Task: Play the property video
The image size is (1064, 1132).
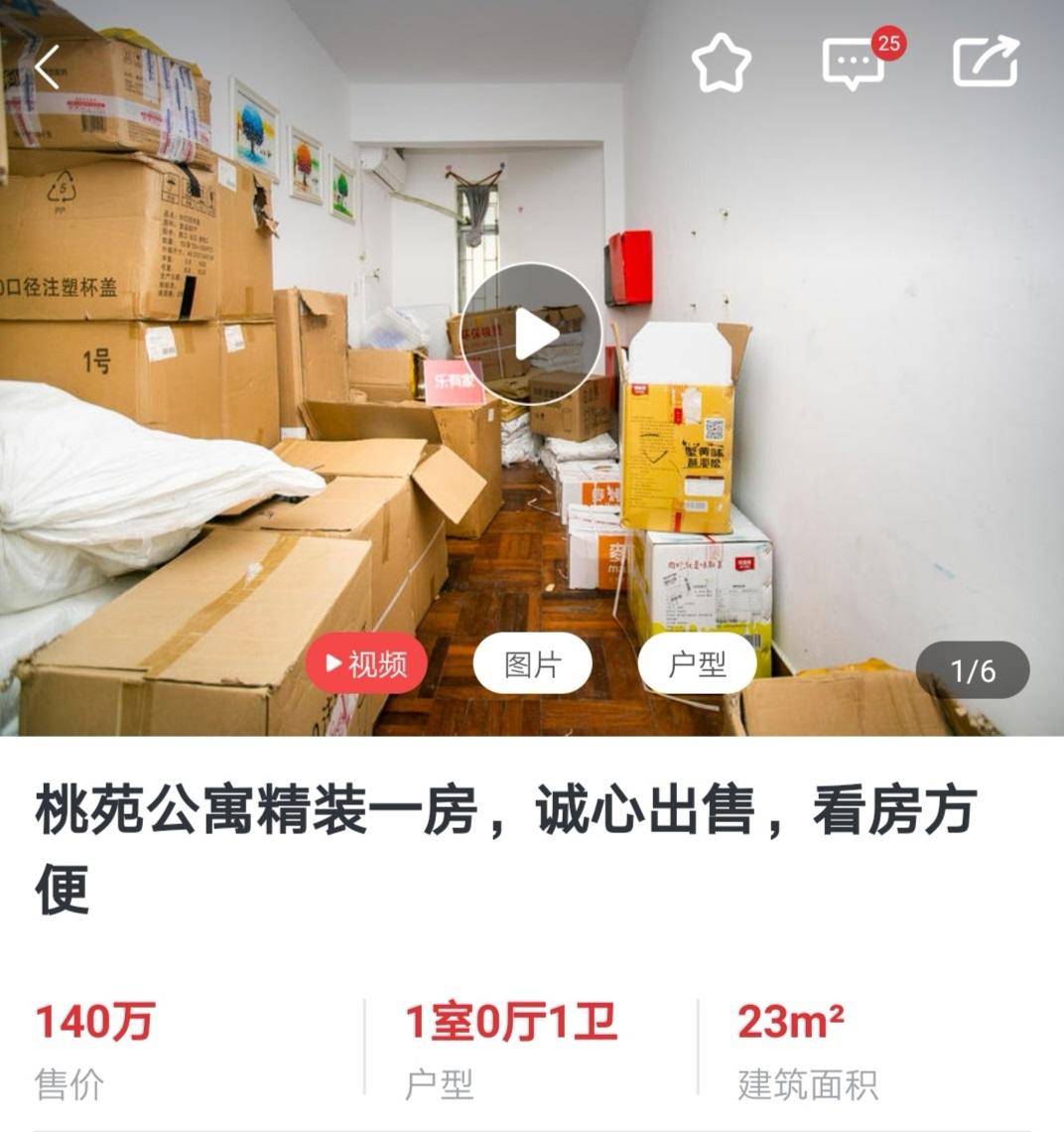Action: 532,335
